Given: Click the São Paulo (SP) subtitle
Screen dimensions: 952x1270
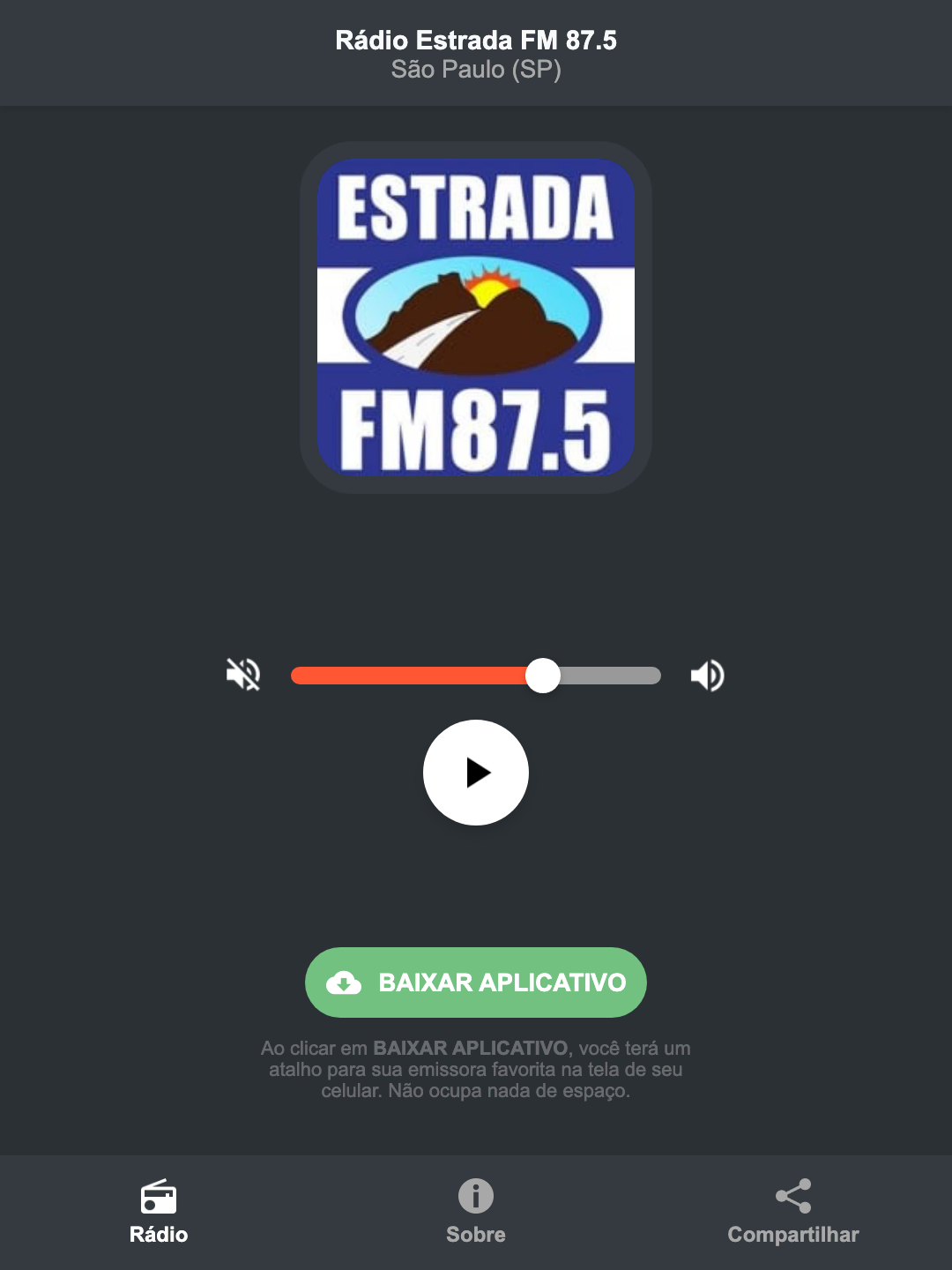Looking at the screenshot, I should pyautogui.click(x=476, y=71).
